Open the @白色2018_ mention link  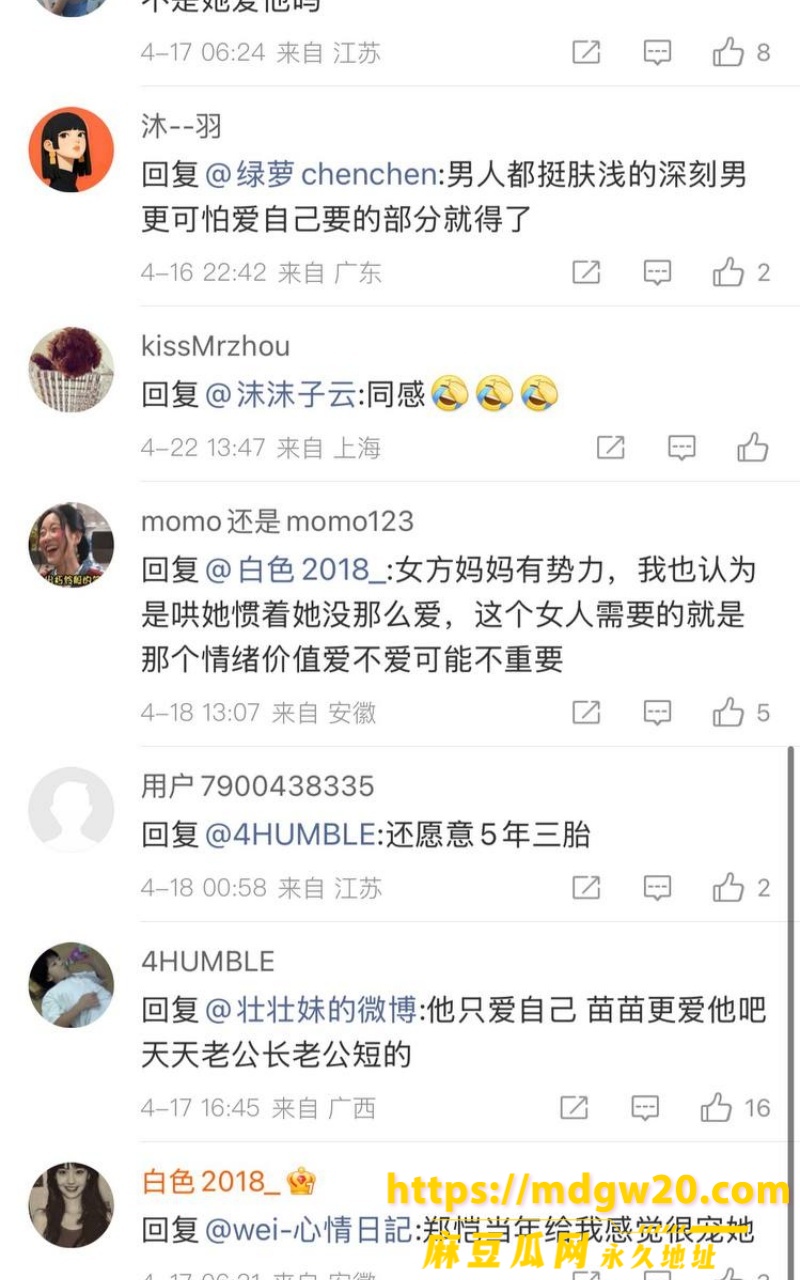(296, 570)
